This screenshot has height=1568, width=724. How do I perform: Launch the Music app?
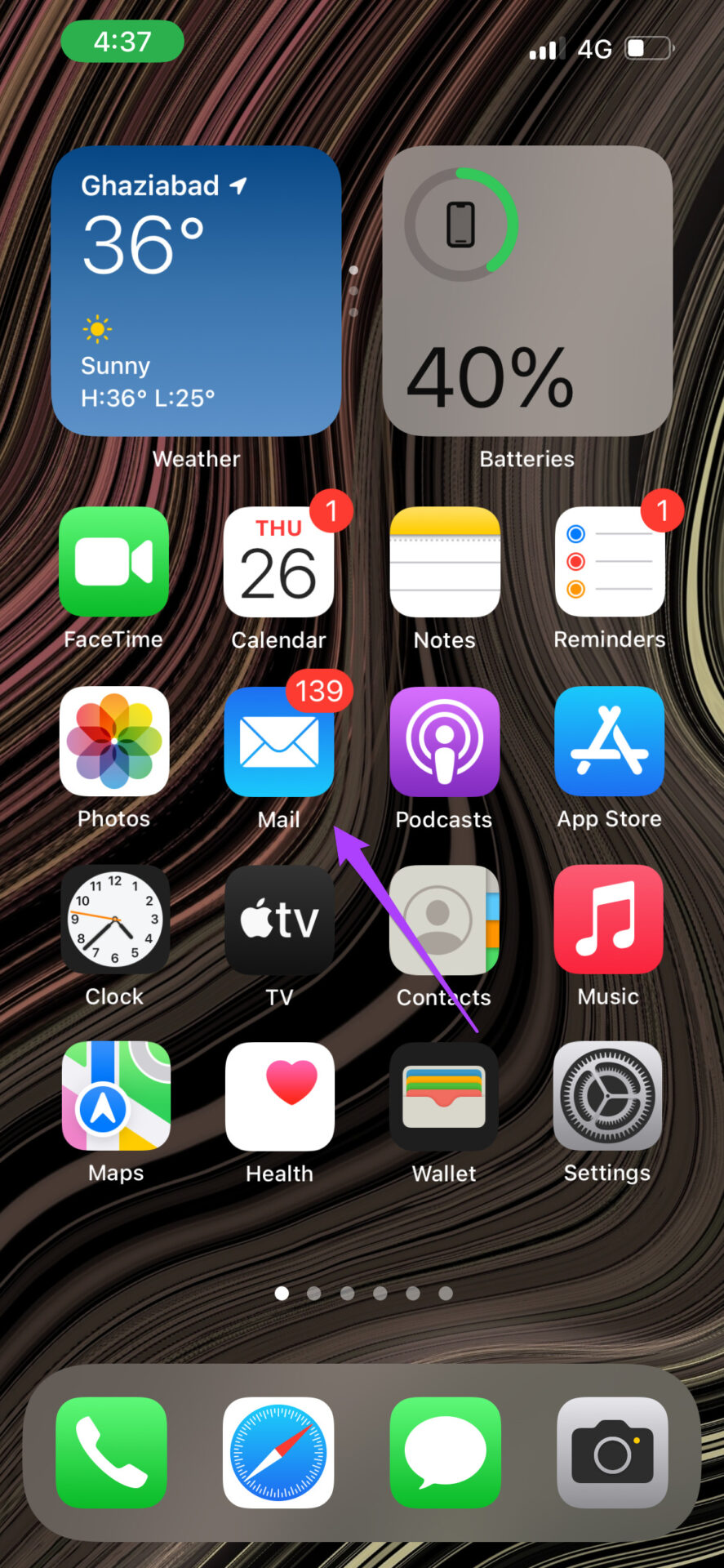click(609, 920)
